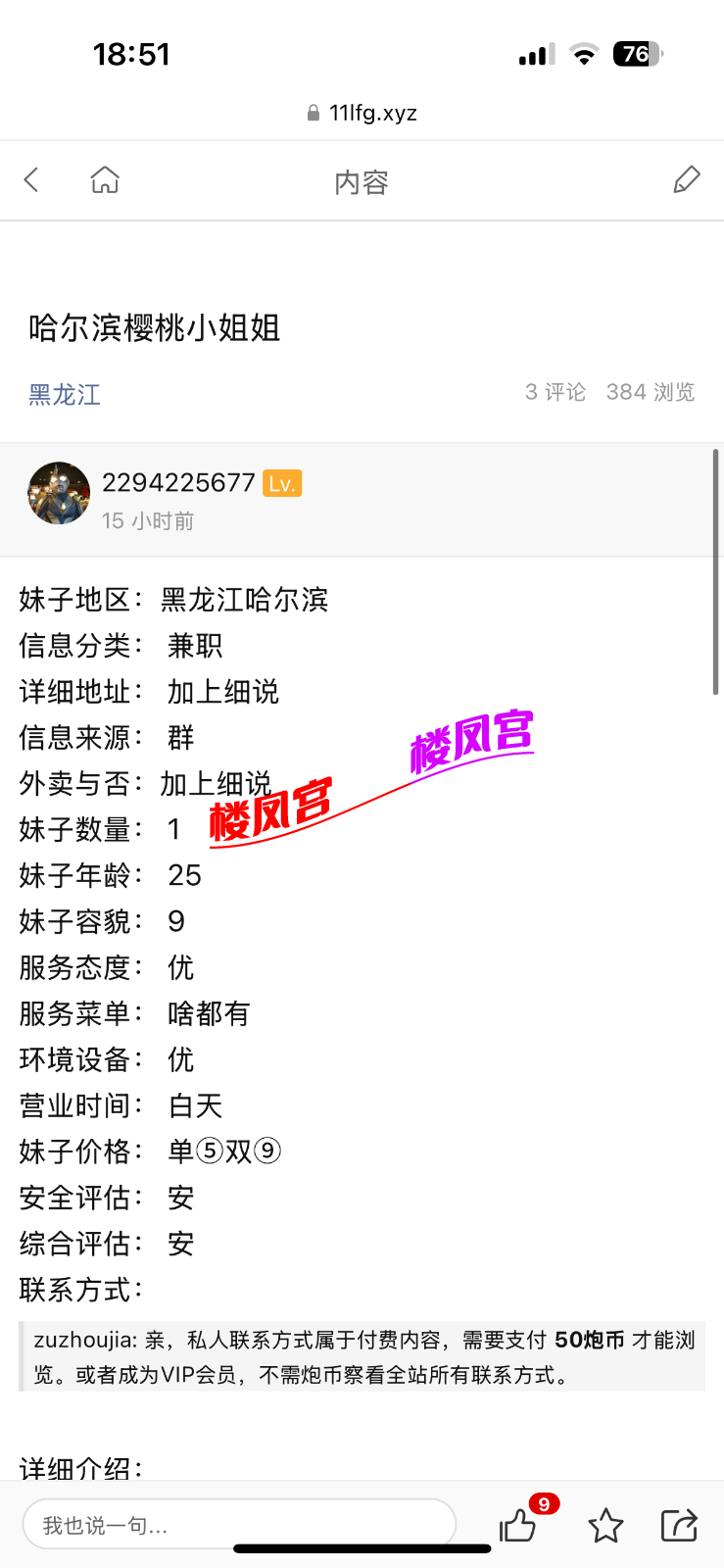Tap the pencil edit icon
The image size is (724, 1568).
click(687, 180)
